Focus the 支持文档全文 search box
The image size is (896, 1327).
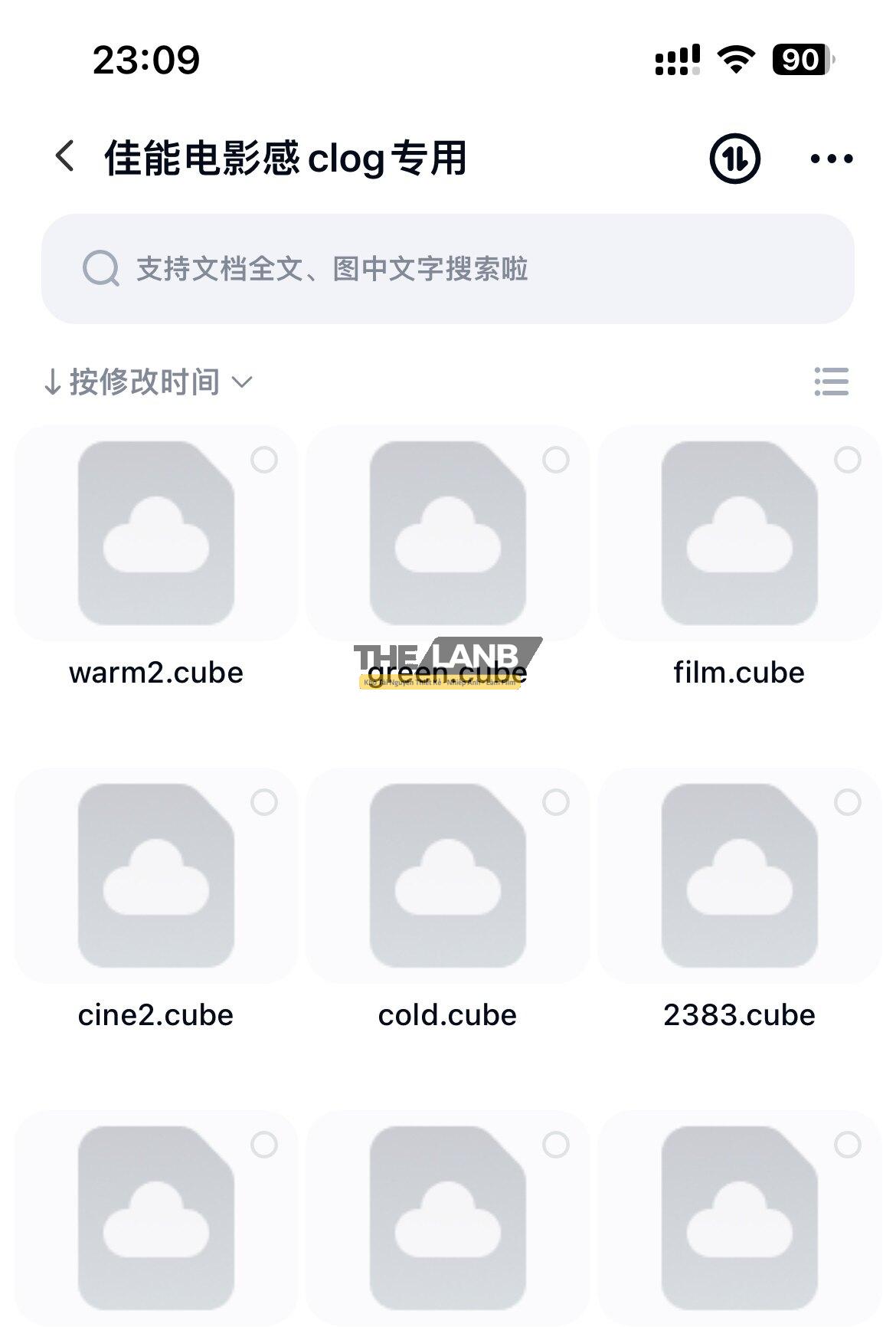click(447, 269)
